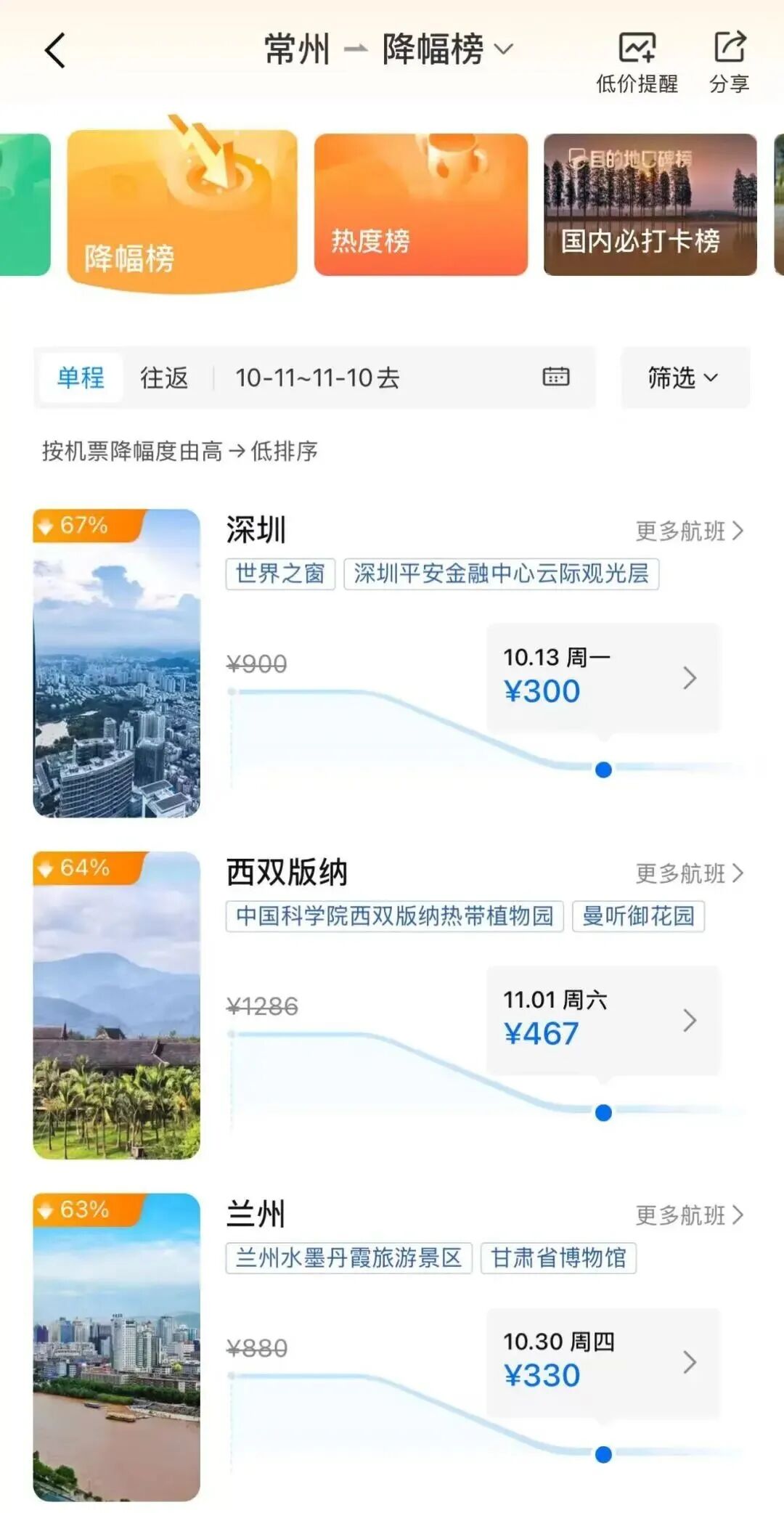Viewport: 784px width, 1513px height.
Task: Tap the 甘肃省博物馆 attraction tag
Action: [x=558, y=1257]
